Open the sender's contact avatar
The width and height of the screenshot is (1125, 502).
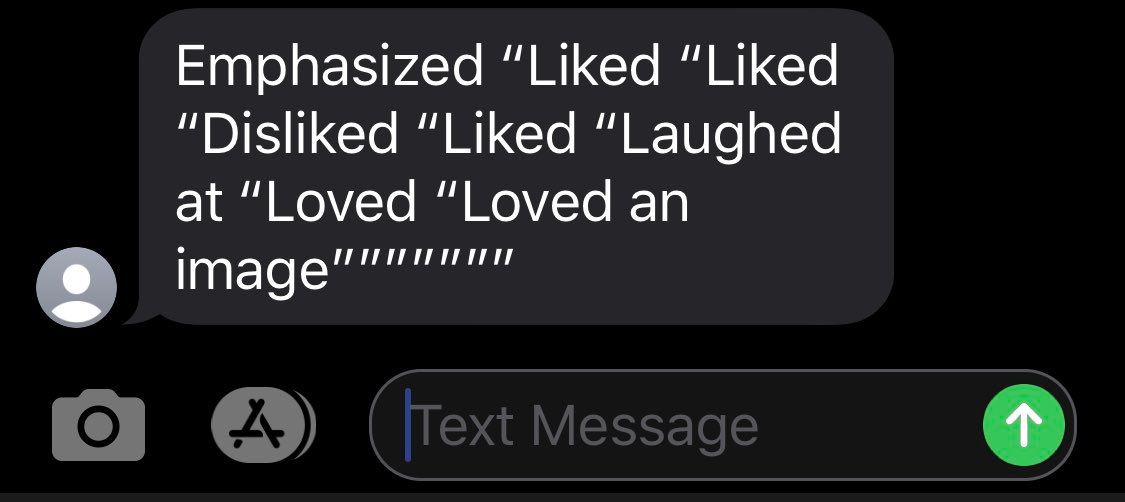tap(76, 287)
